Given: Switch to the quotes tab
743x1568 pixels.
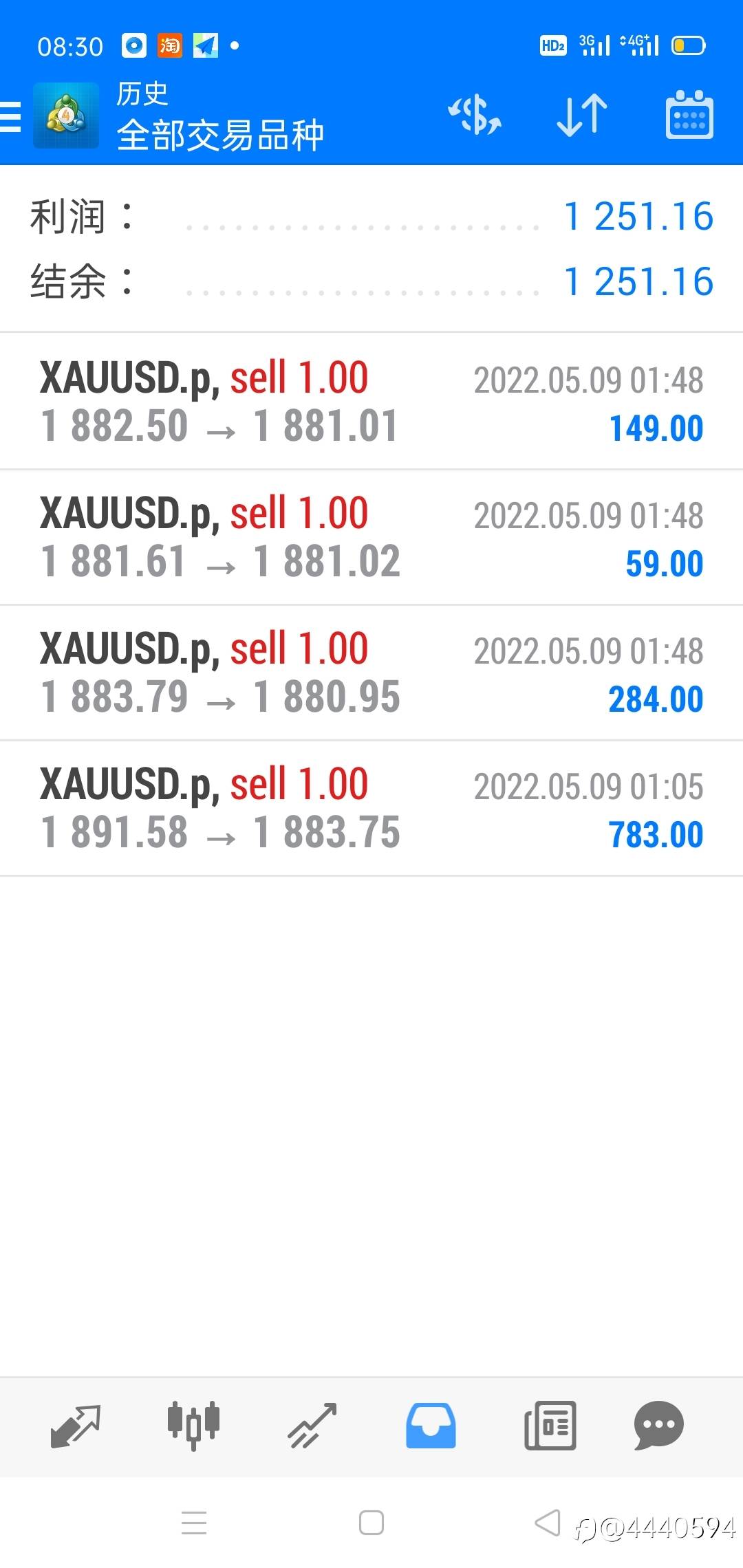Looking at the screenshot, I should (x=76, y=1426).
